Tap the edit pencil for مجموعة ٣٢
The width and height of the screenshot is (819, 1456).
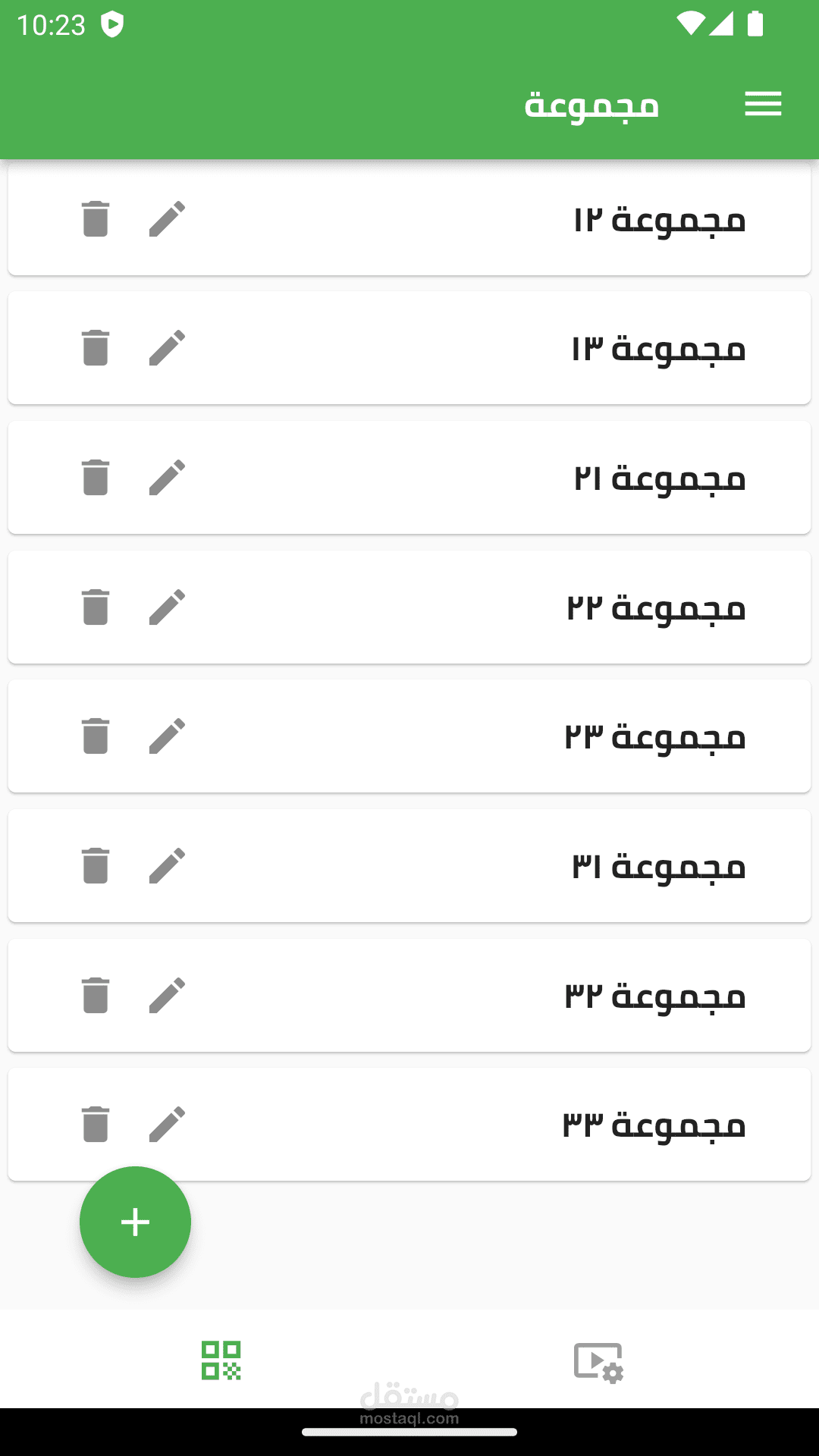point(167,996)
